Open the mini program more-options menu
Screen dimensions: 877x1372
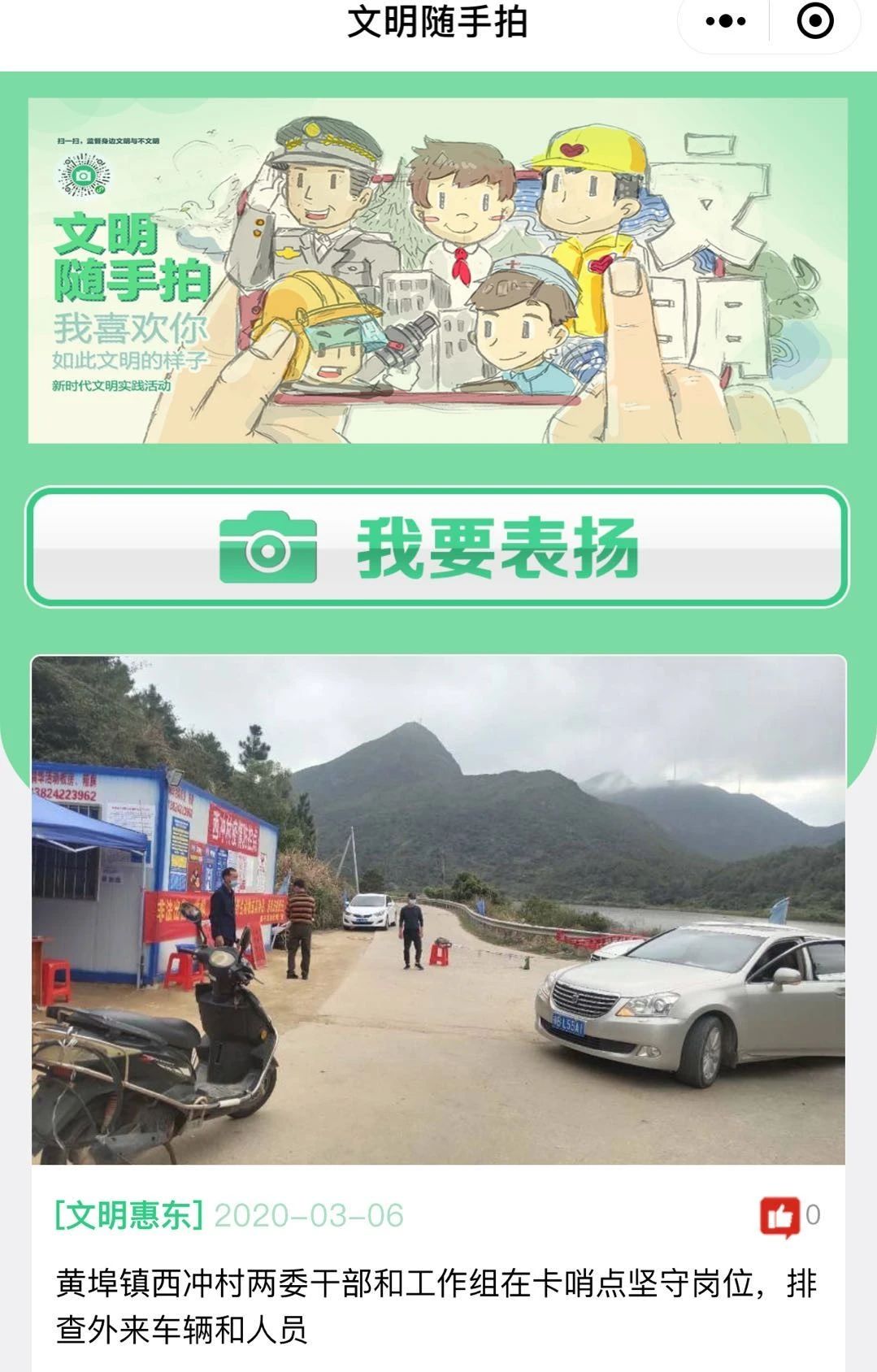(x=725, y=22)
